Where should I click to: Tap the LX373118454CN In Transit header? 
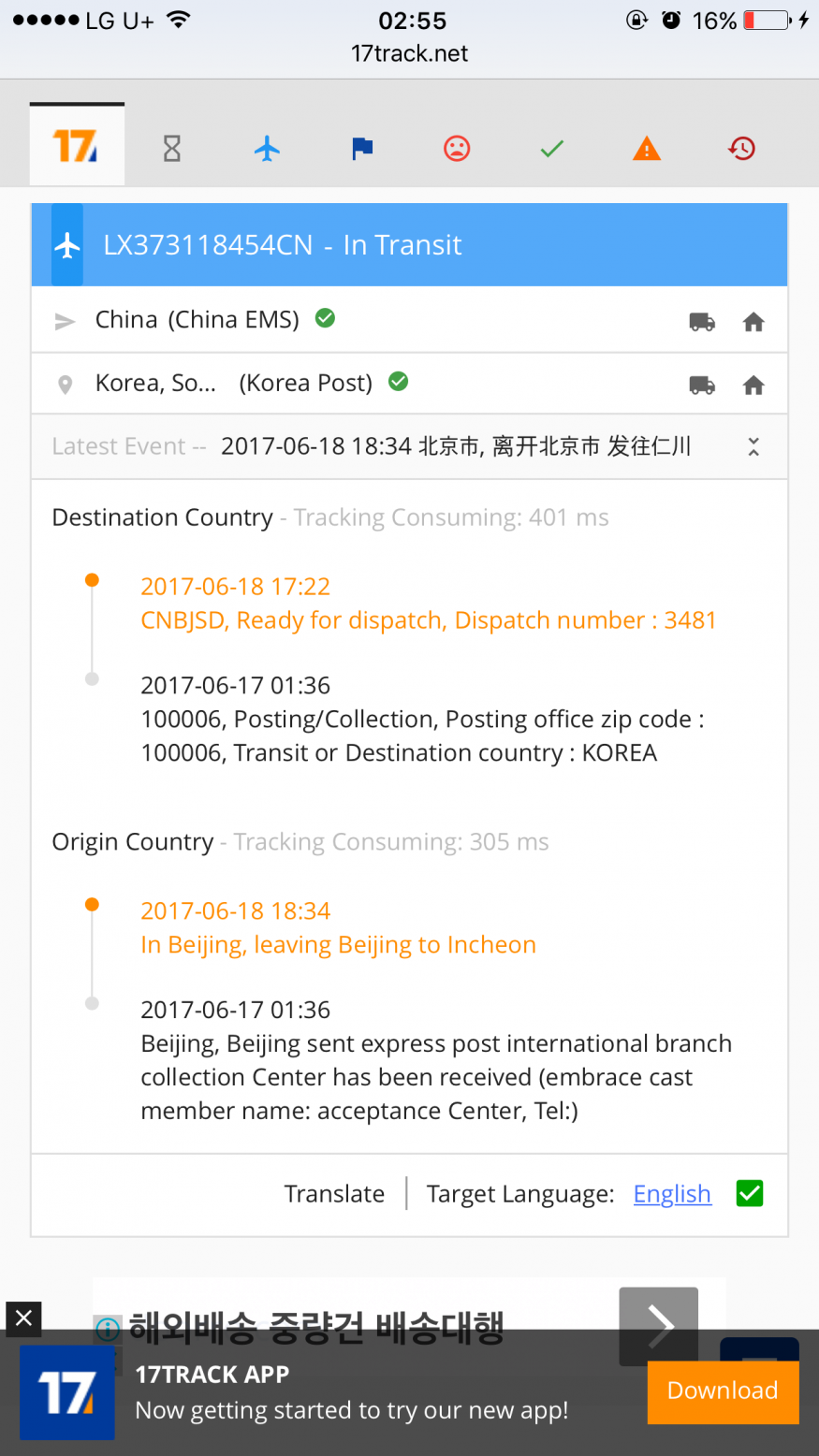point(409,245)
